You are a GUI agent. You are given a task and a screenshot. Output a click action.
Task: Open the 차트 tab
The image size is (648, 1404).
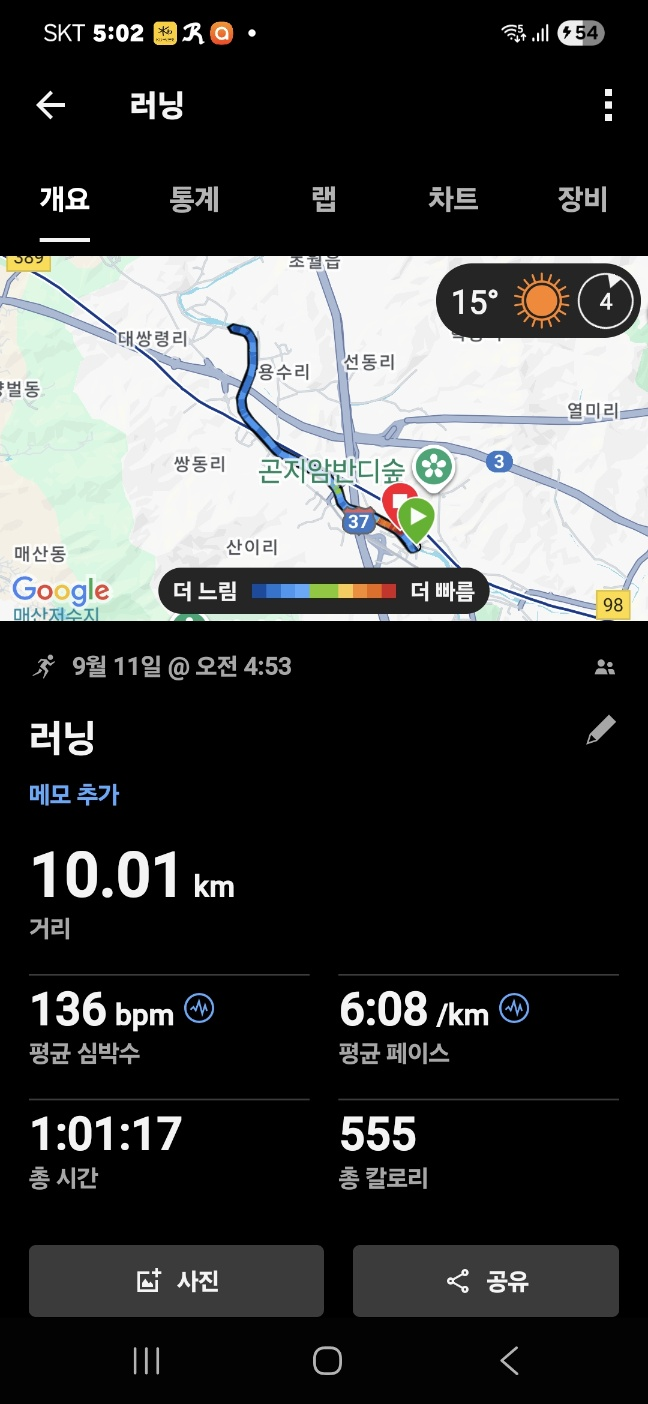point(453,198)
